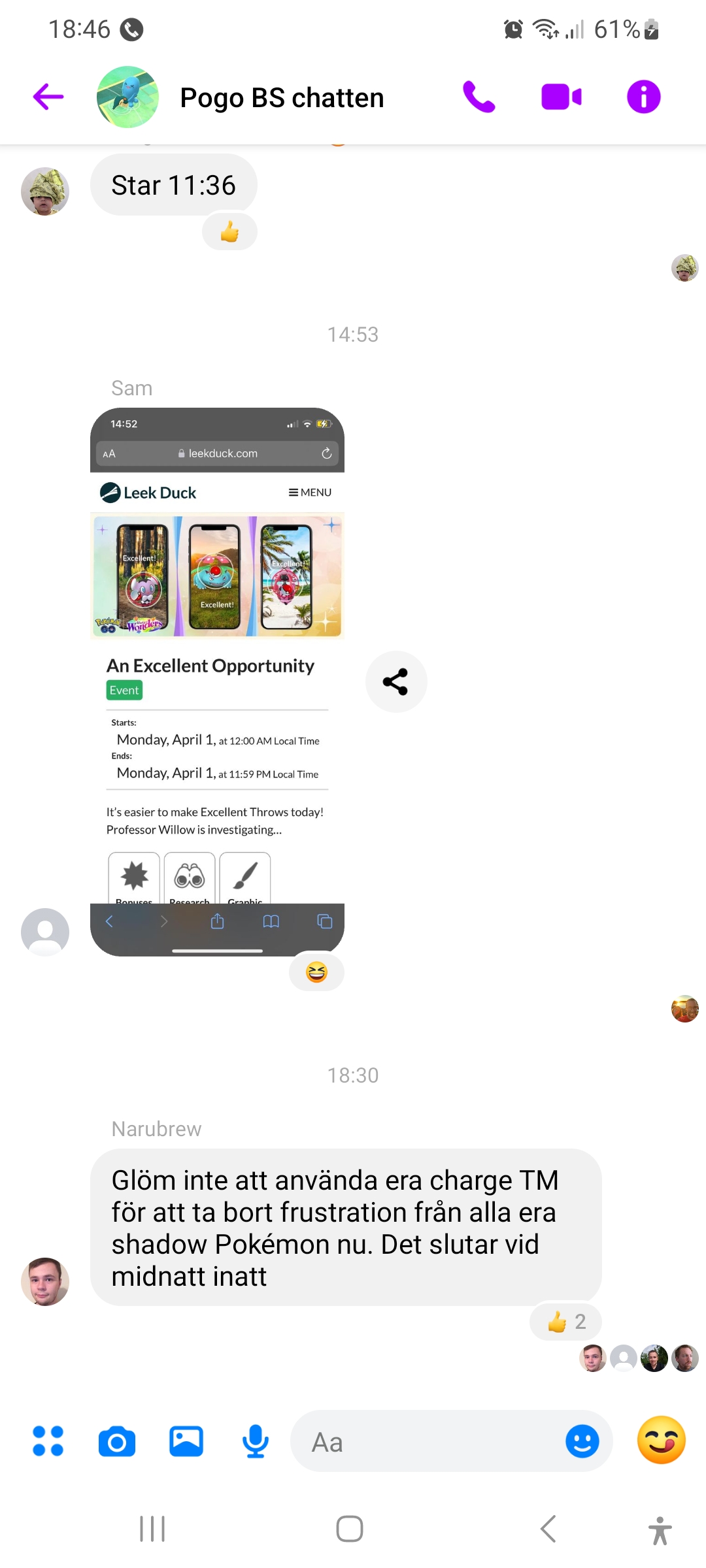Open recent apps from navigation bar
Screen dimensions: 706x1568
pyautogui.click(x=152, y=1529)
